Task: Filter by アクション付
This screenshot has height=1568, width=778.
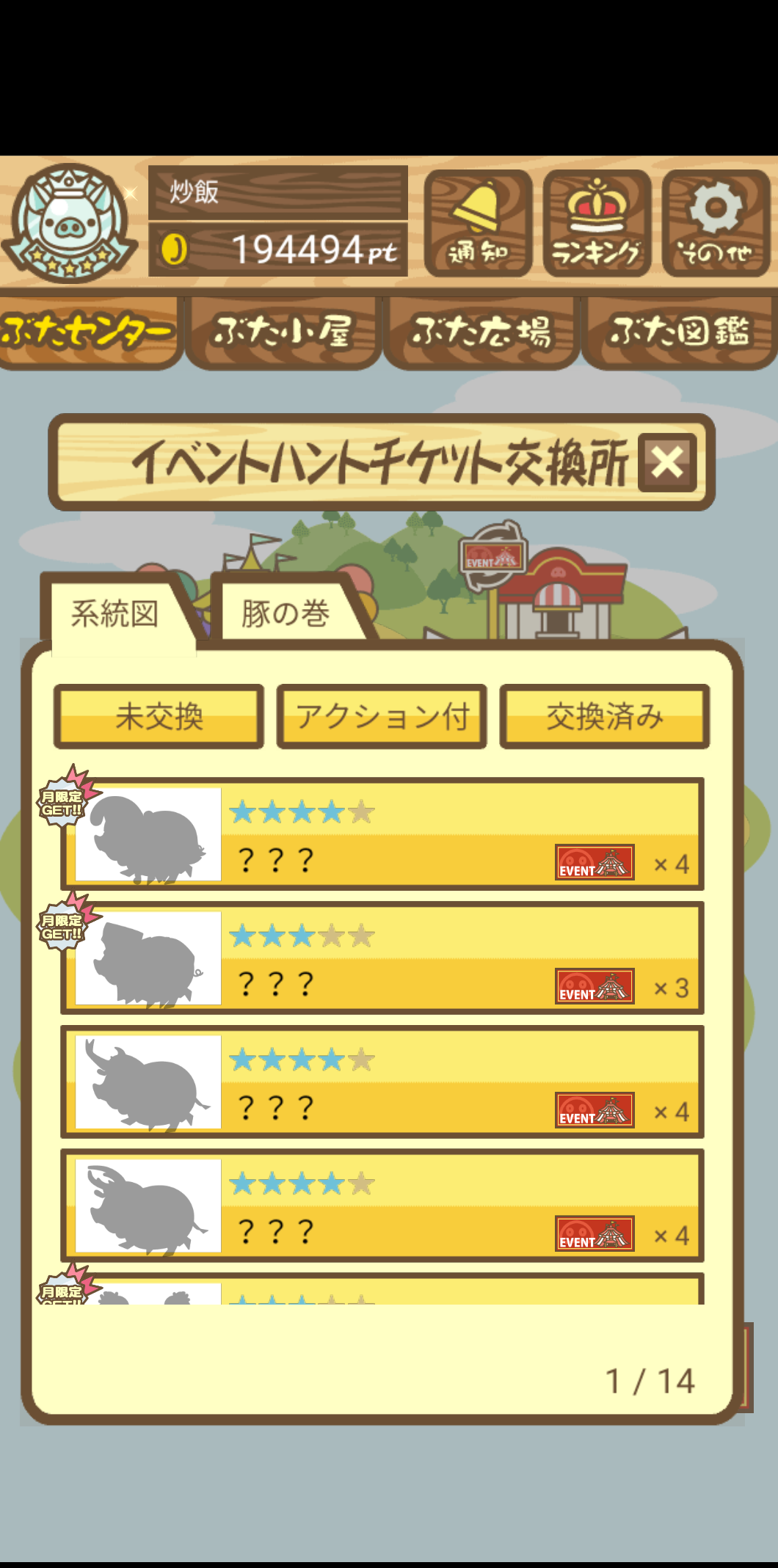Action: coord(382,716)
